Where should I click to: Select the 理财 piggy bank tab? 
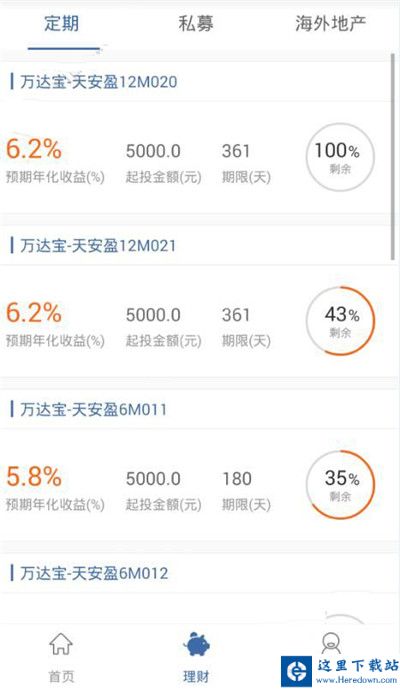coord(196,657)
